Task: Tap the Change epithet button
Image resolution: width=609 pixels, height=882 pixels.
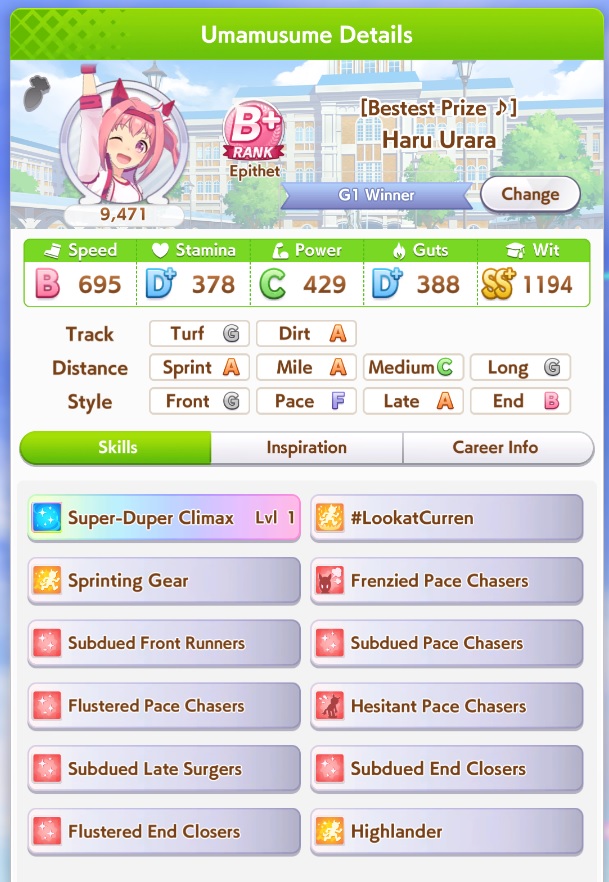Action: [530, 194]
